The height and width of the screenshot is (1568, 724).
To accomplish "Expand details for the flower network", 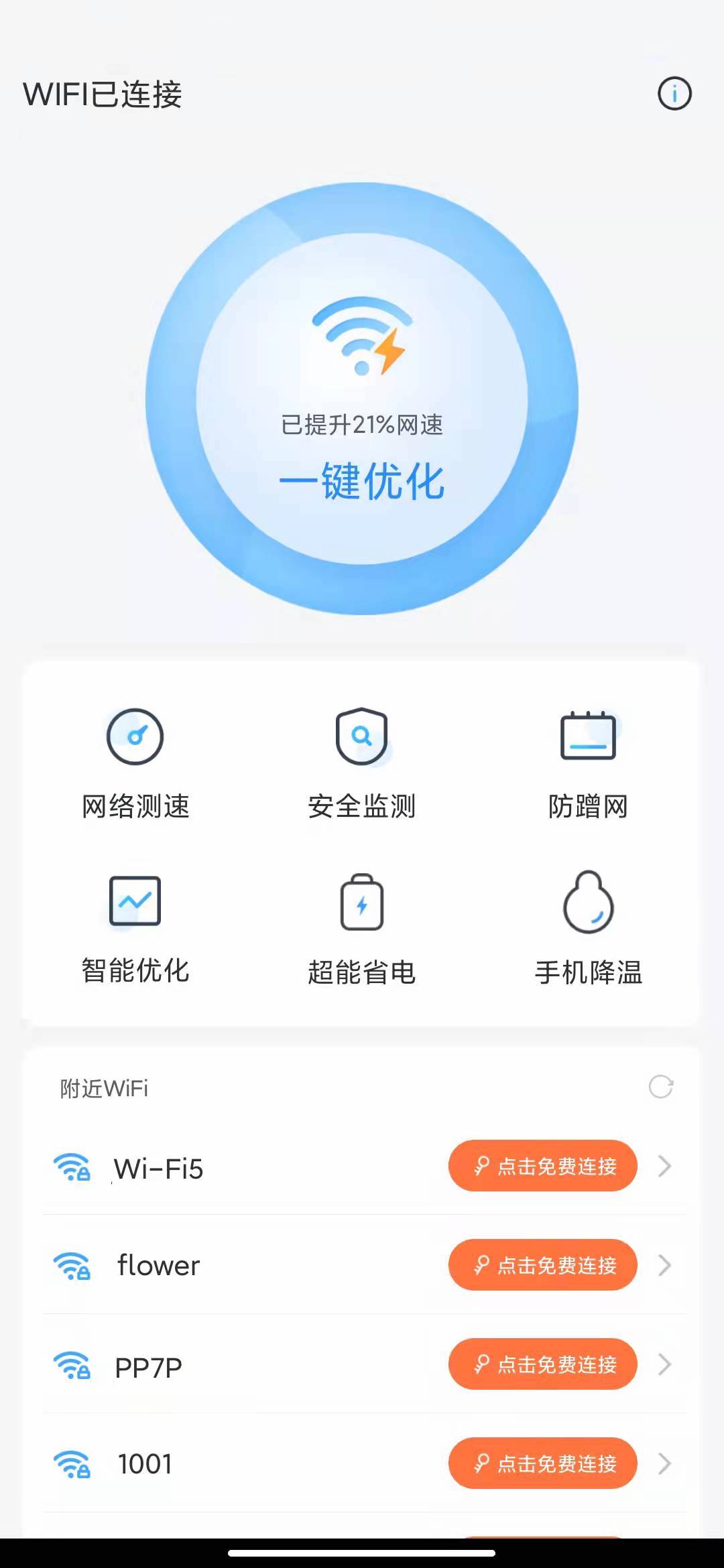I will [x=663, y=1265].
